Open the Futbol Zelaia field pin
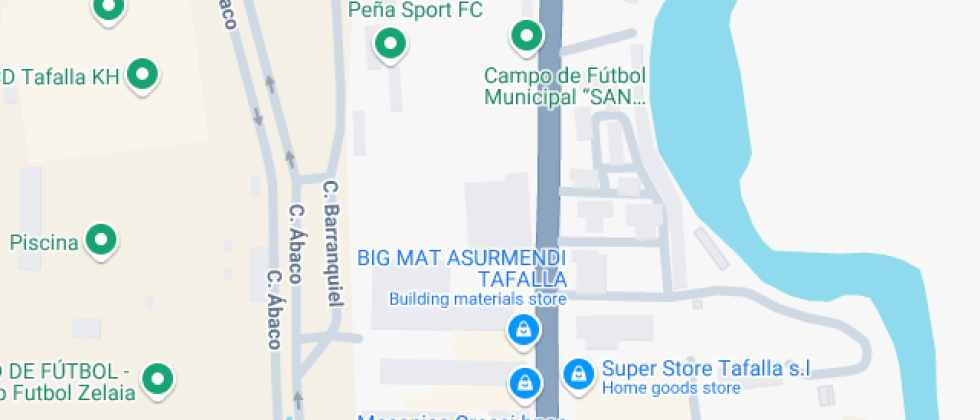The height and width of the screenshot is (420, 980). coord(156,378)
